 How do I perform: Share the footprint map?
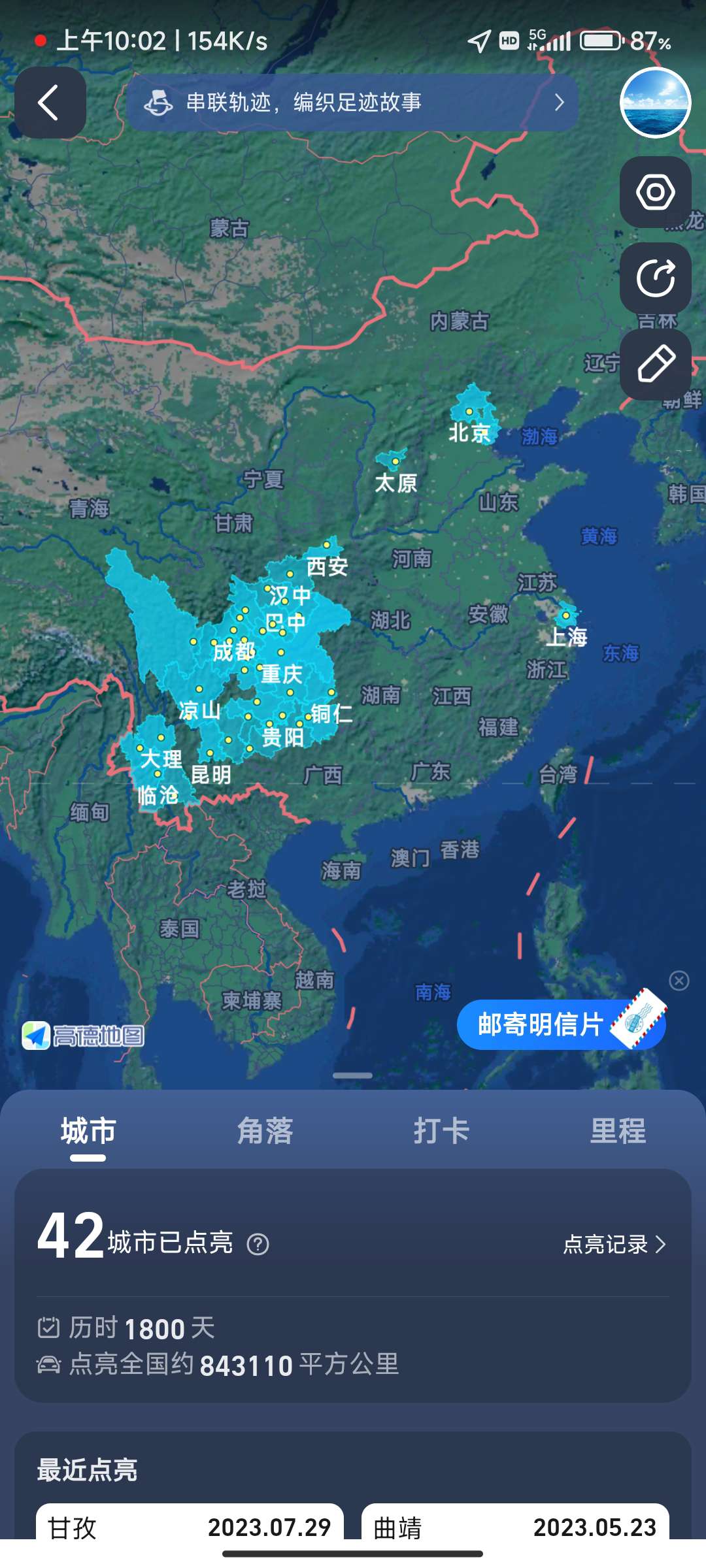click(x=655, y=278)
